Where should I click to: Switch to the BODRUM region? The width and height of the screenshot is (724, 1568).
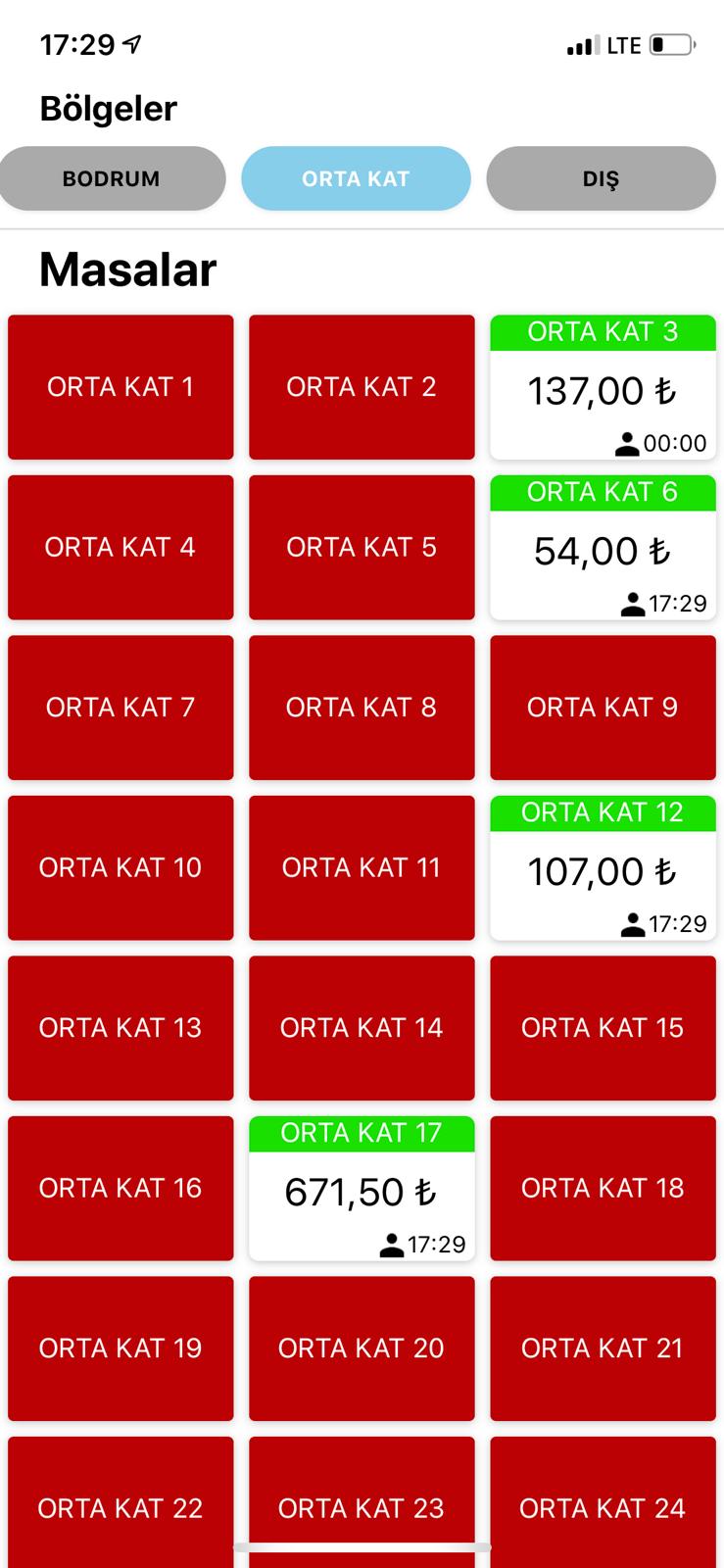(x=112, y=178)
